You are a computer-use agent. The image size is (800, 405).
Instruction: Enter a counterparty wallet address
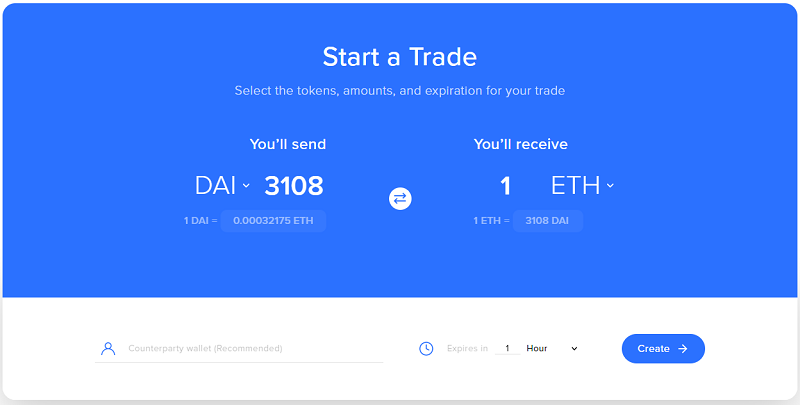coord(250,349)
